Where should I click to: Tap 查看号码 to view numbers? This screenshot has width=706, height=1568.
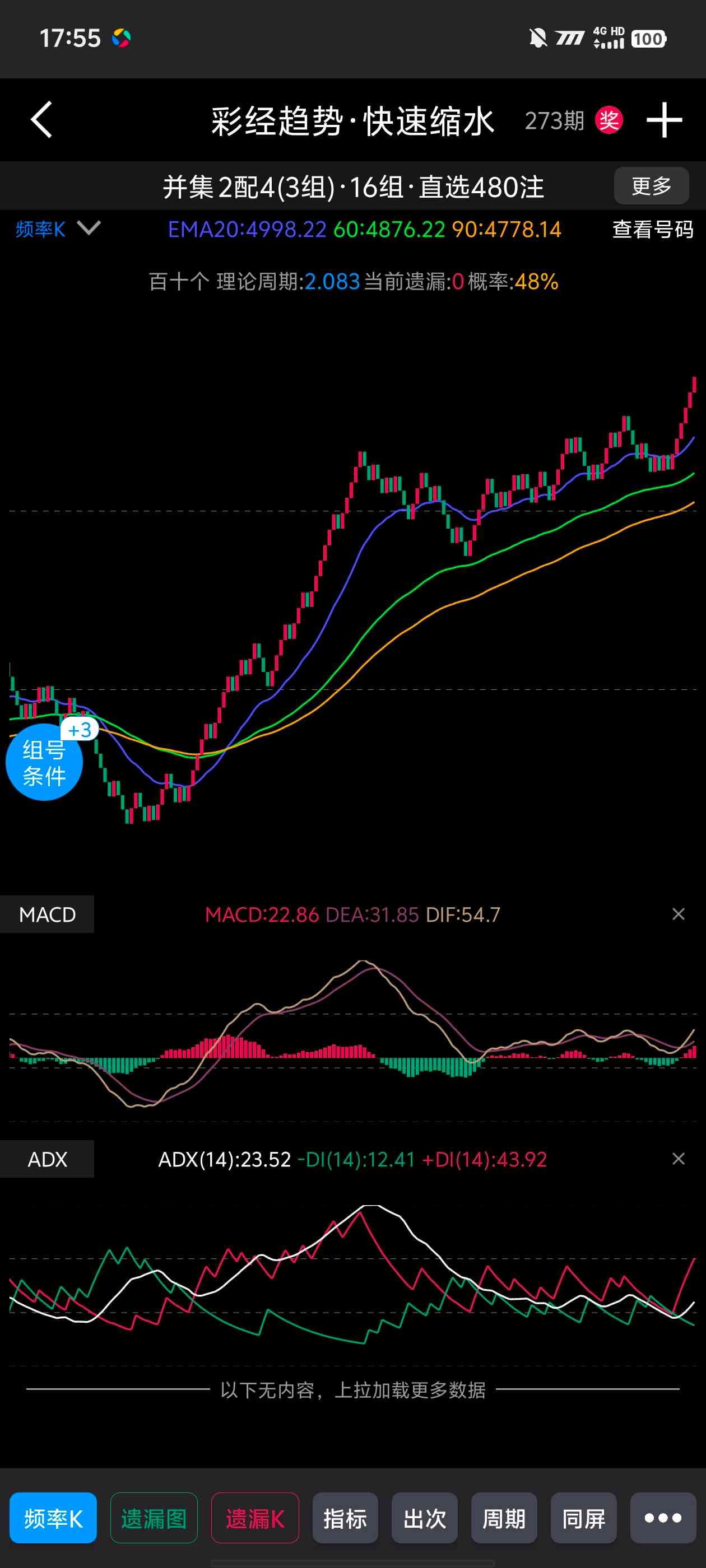tap(652, 230)
